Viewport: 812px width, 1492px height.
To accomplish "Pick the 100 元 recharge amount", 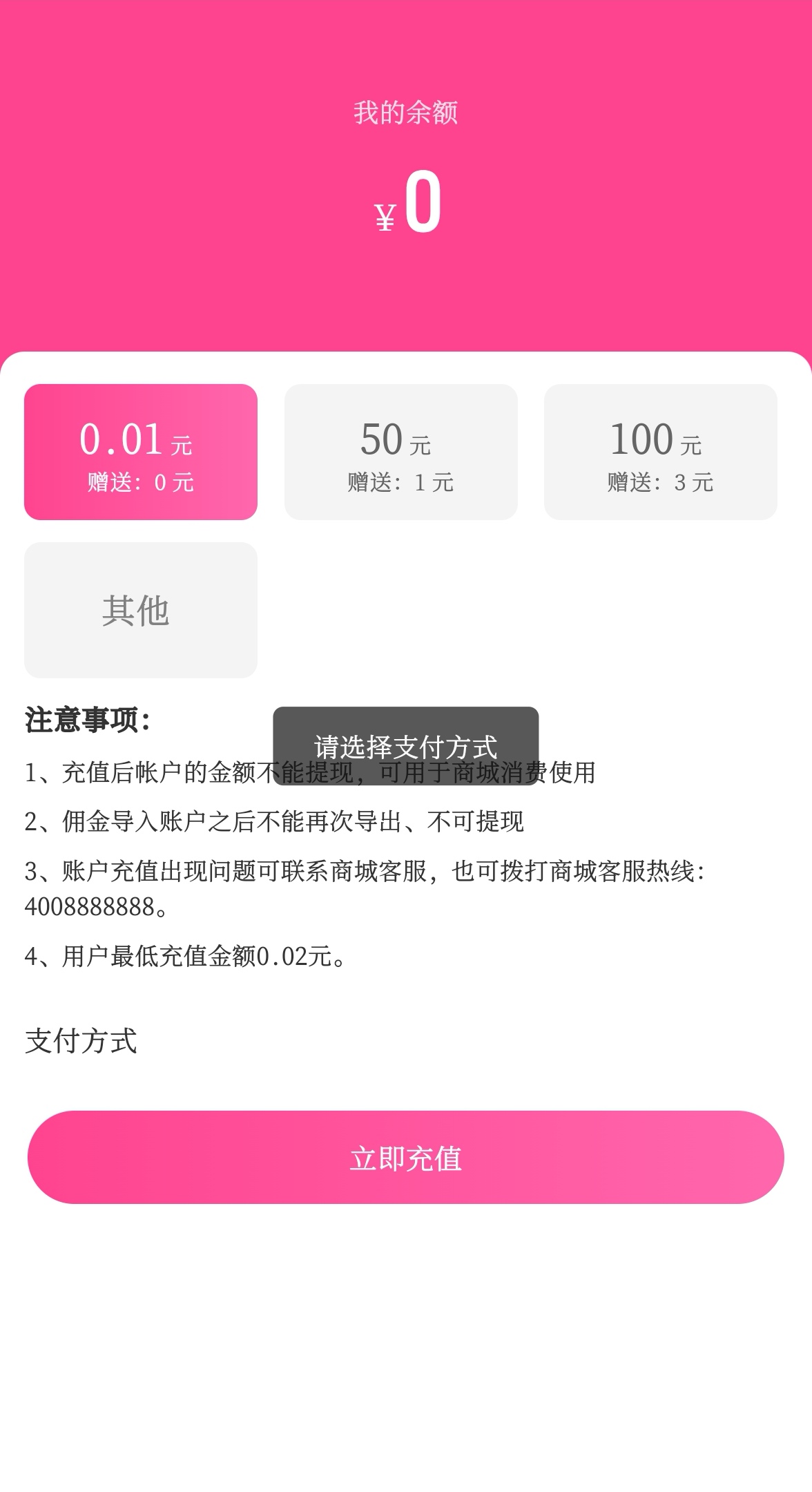I will 660,452.
